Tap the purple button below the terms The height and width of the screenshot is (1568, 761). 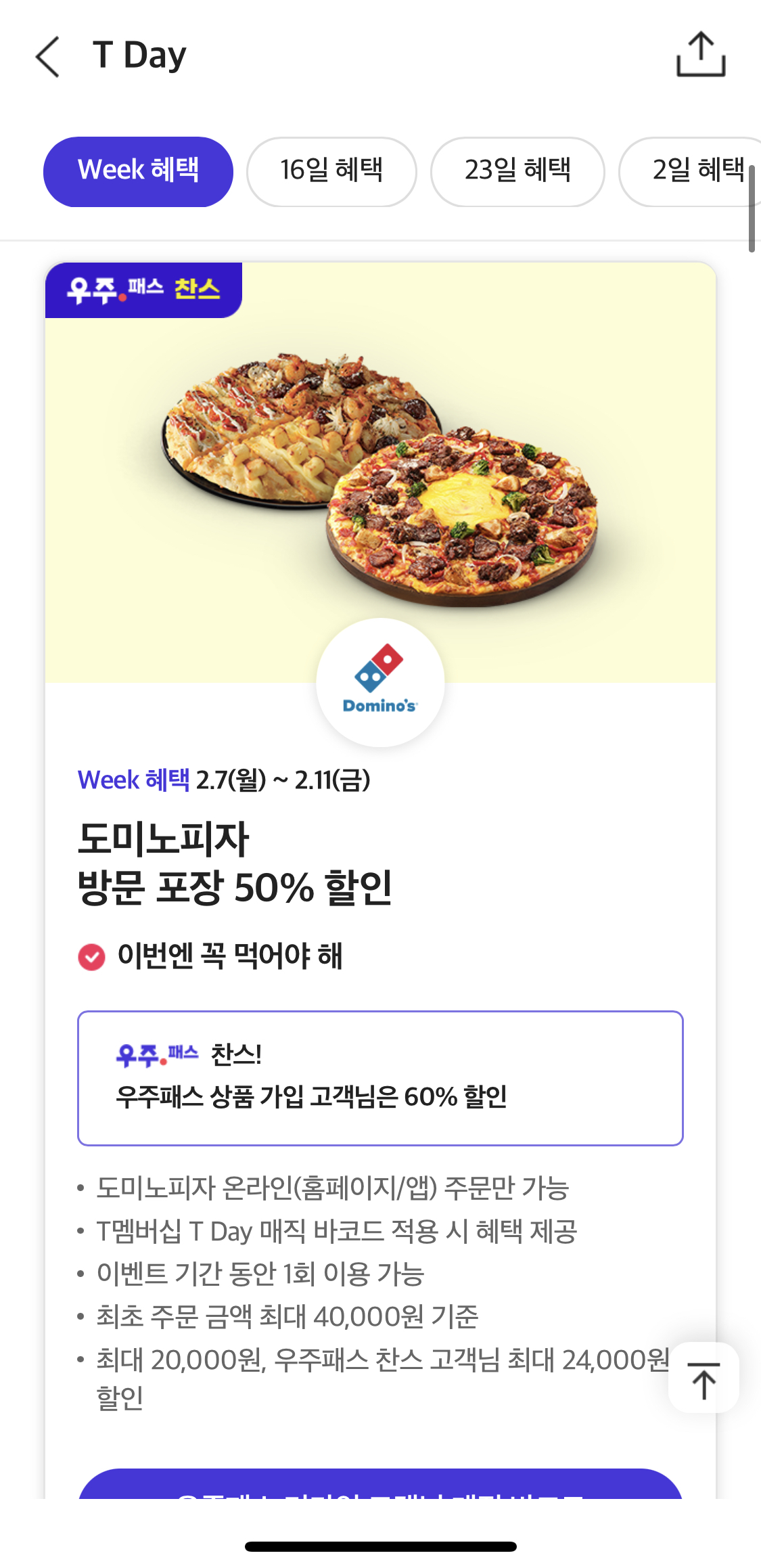pos(380,1483)
